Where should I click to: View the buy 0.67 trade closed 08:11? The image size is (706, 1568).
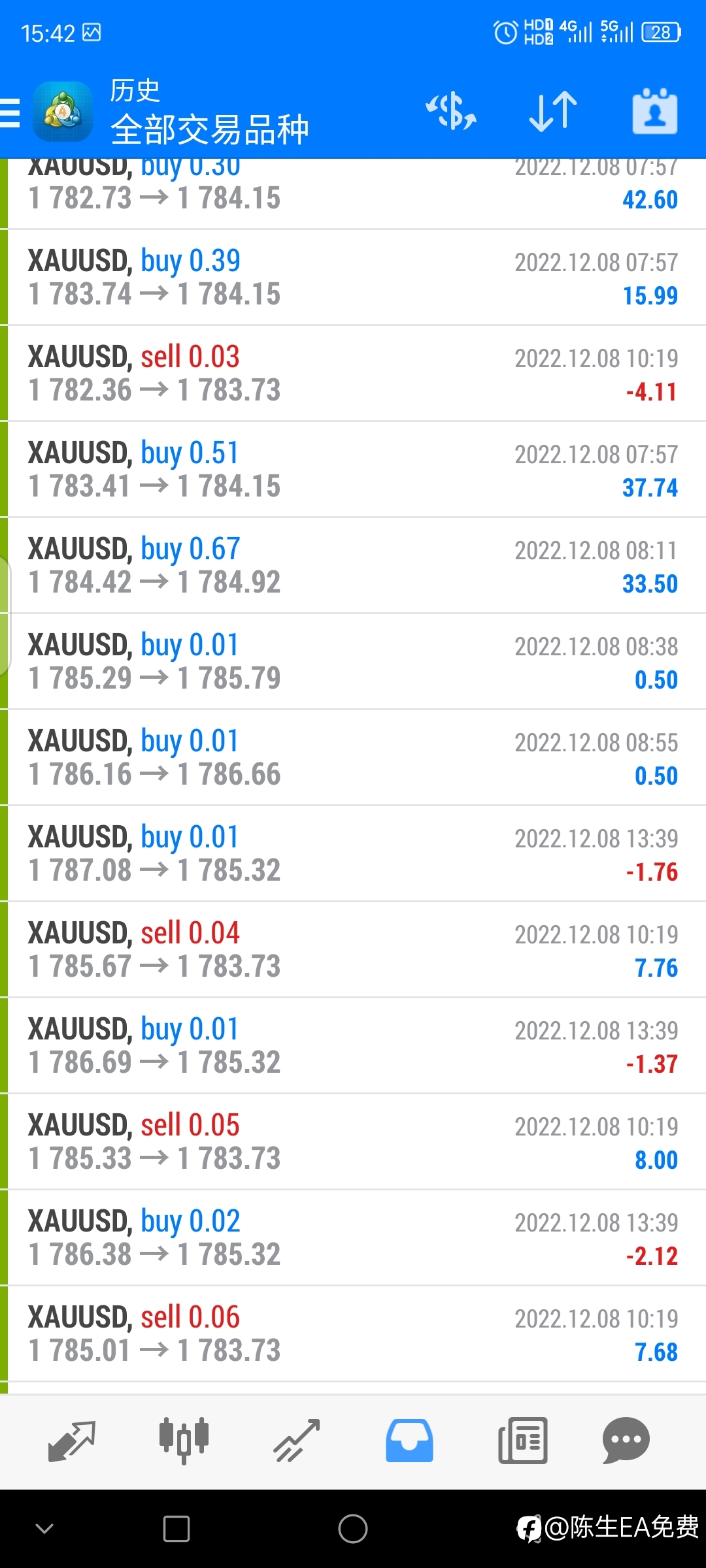tap(353, 566)
